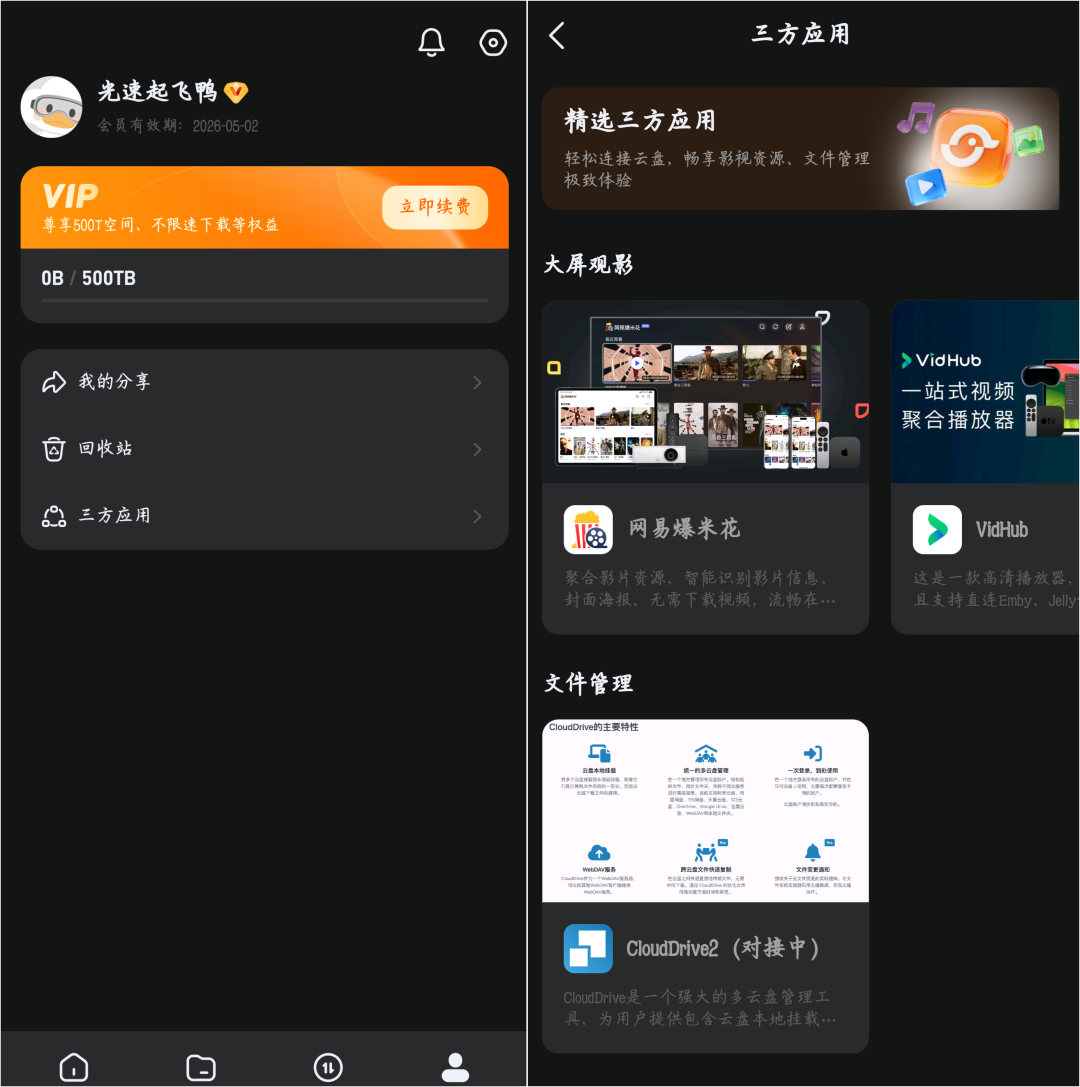
Task: Open 我的分享 row
Action: (x=264, y=382)
